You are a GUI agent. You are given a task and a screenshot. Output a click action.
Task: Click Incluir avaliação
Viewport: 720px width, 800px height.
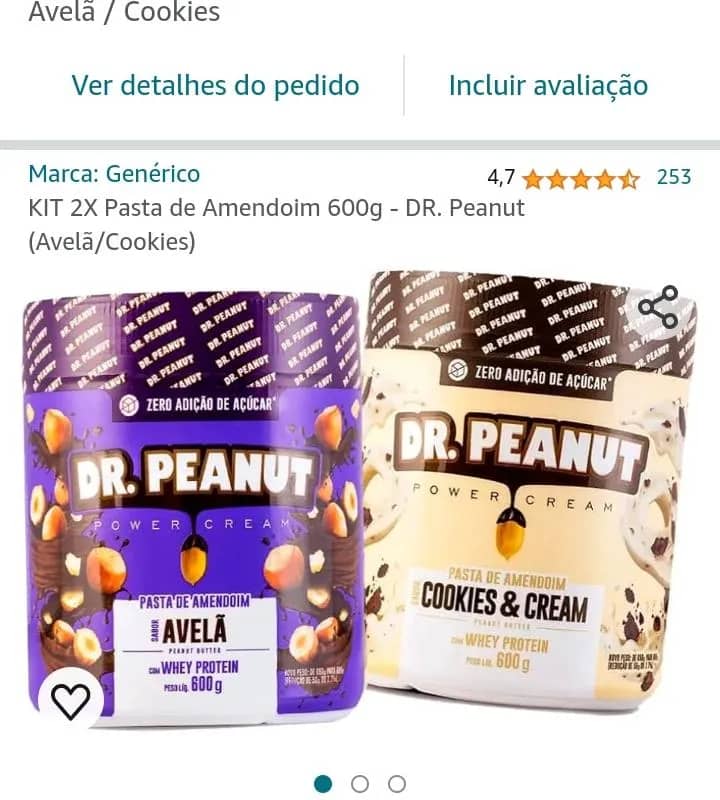click(548, 86)
